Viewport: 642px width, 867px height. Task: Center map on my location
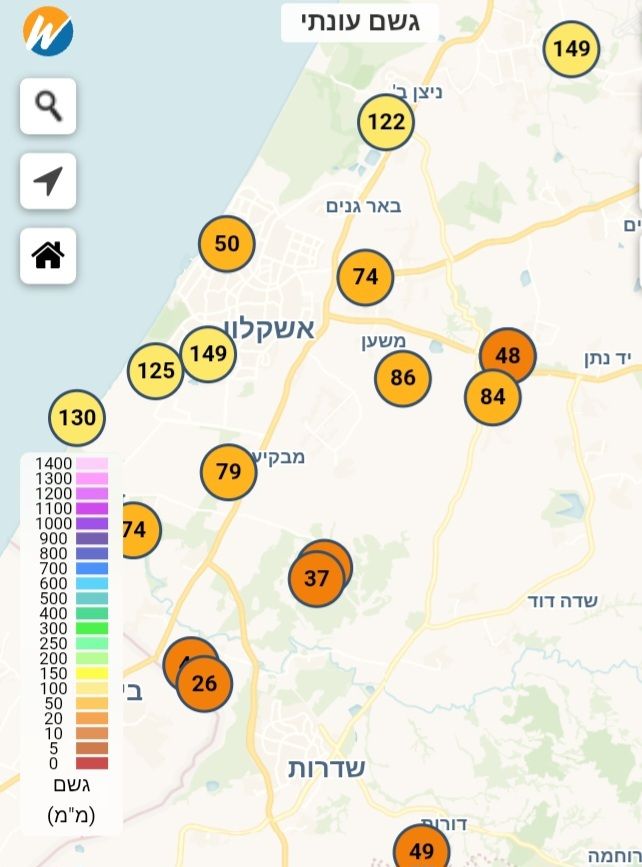point(48,181)
